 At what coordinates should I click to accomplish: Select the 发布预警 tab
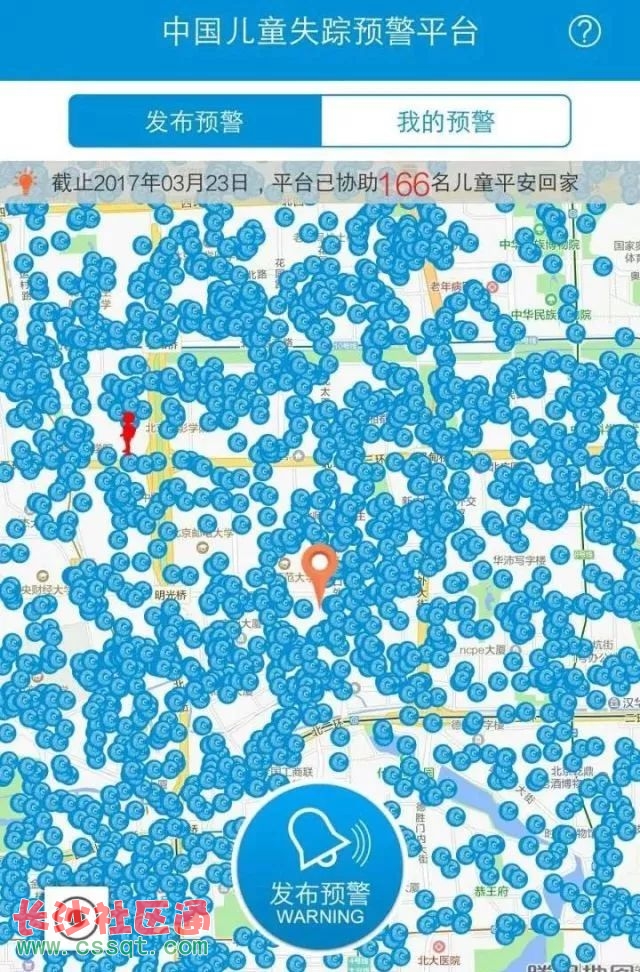pos(195,122)
